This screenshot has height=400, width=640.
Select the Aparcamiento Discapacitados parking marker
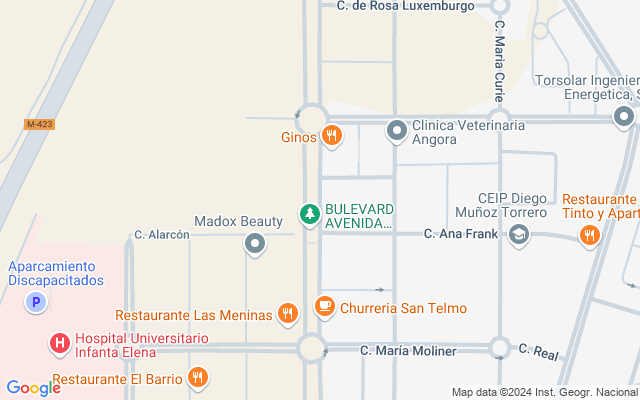pos(37,301)
